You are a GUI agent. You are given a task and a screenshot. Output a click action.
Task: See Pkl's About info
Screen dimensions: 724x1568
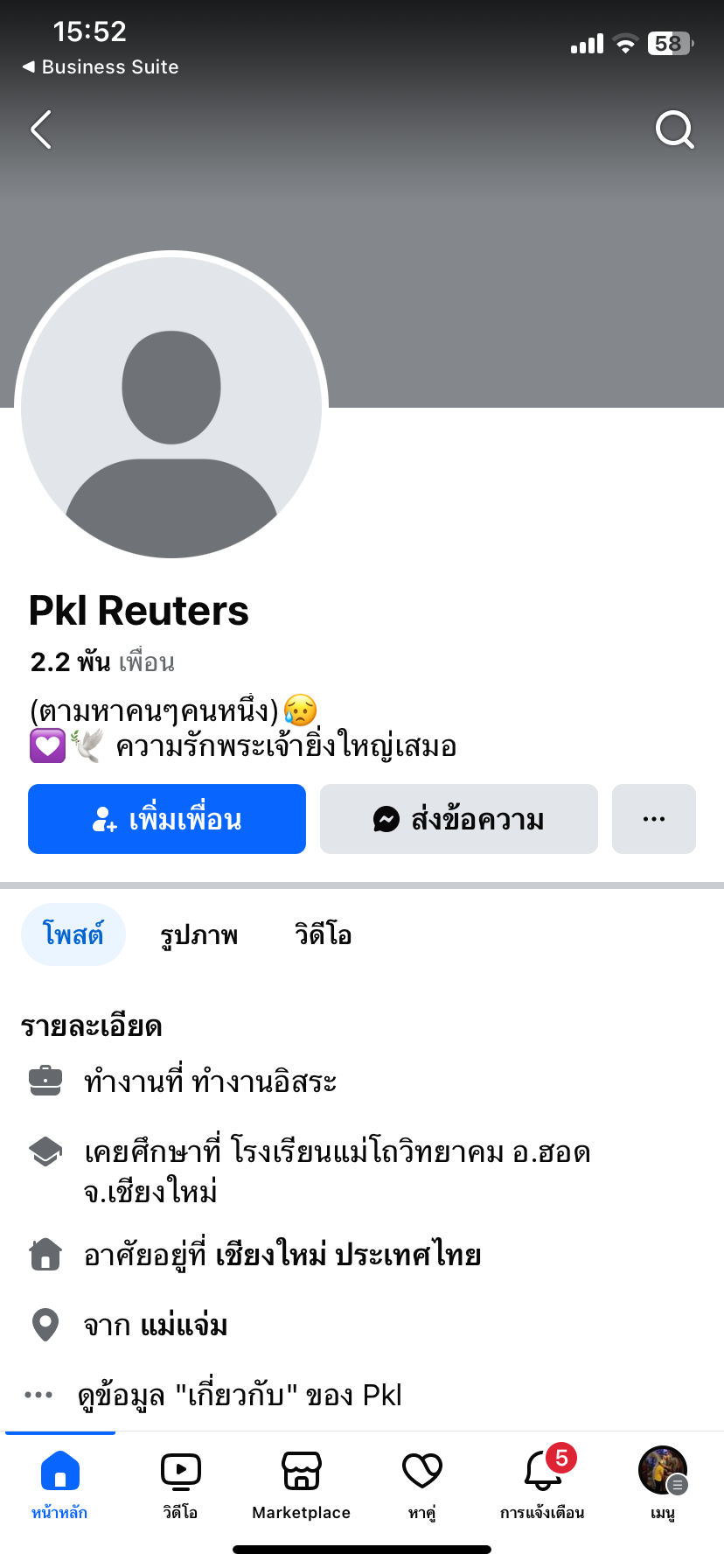239,1395
